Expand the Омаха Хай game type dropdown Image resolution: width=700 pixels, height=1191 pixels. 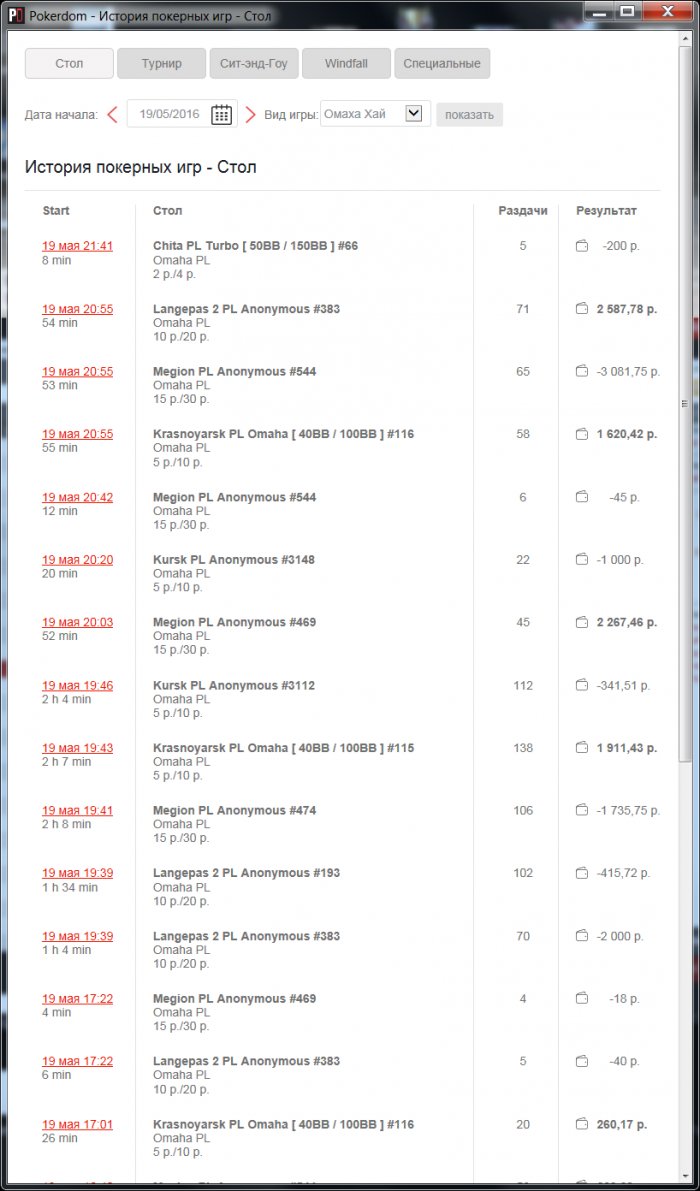tap(414, 114)
